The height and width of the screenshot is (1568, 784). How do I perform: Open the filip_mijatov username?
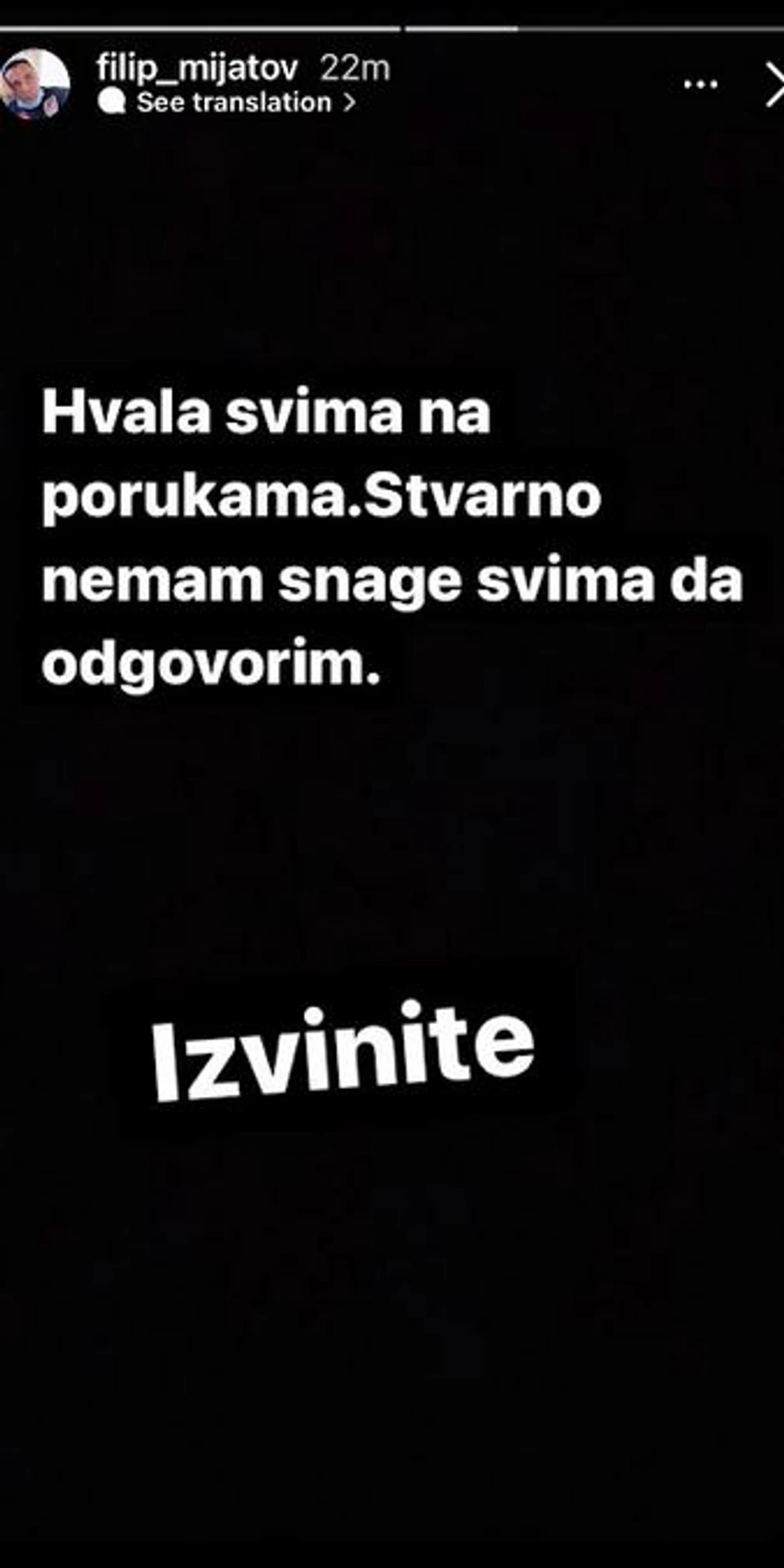coord(197,68)
